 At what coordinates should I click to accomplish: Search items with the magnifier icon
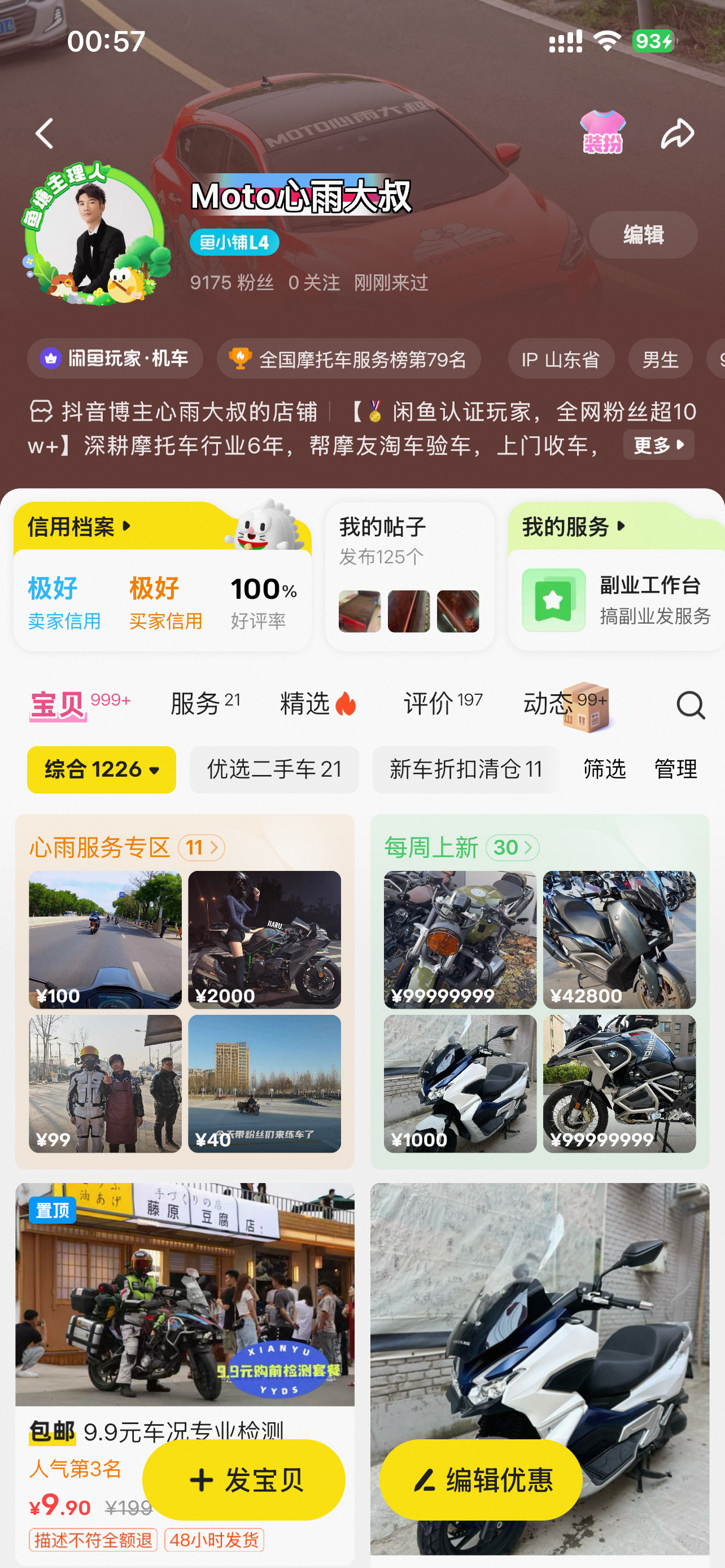689,705
